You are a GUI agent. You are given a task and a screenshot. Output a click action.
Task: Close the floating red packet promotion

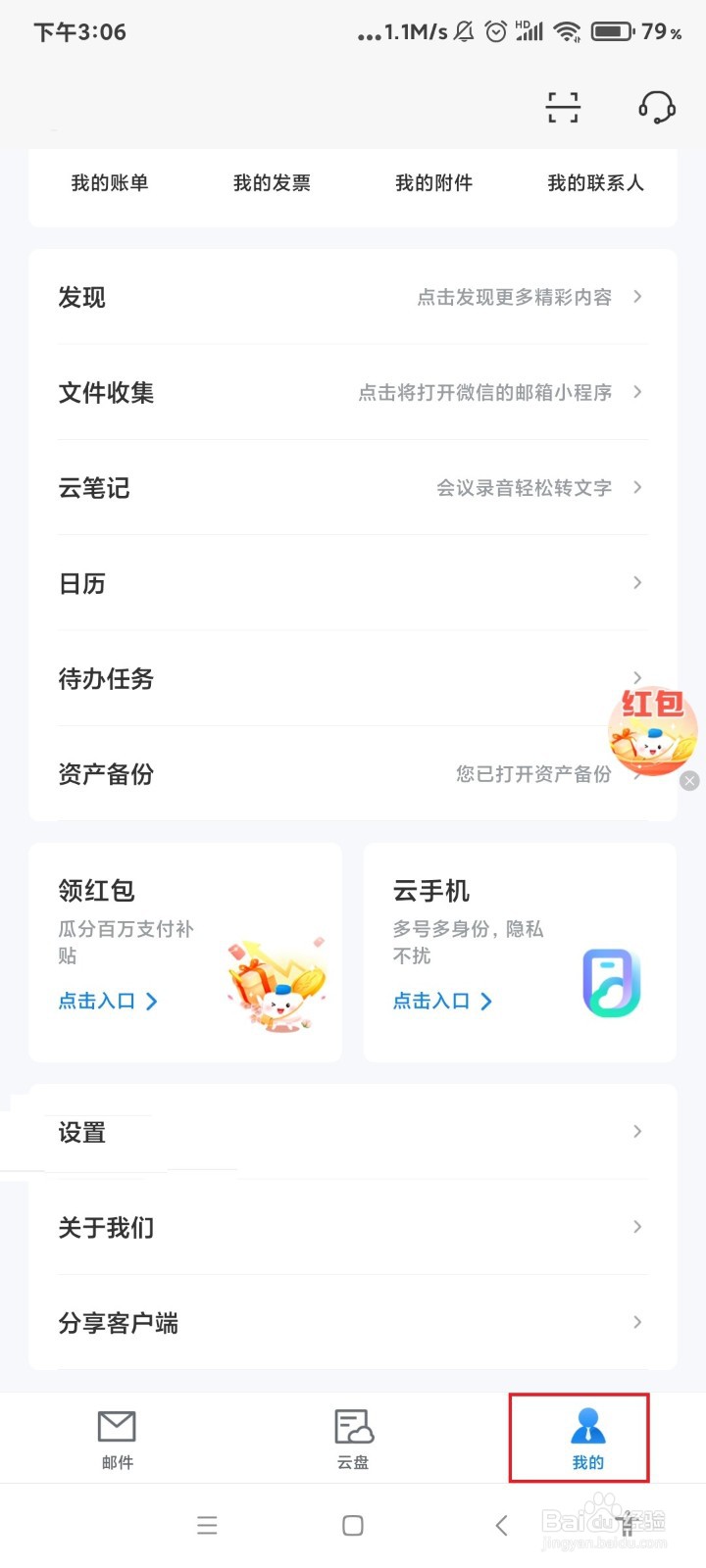(x=689, y=780)
